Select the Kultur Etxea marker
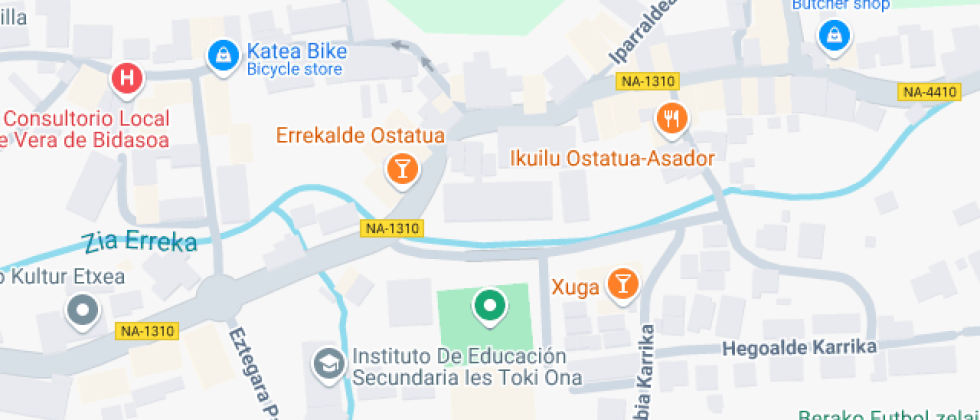980x420 pixels. pyautogui.click(x=82, y=311)
